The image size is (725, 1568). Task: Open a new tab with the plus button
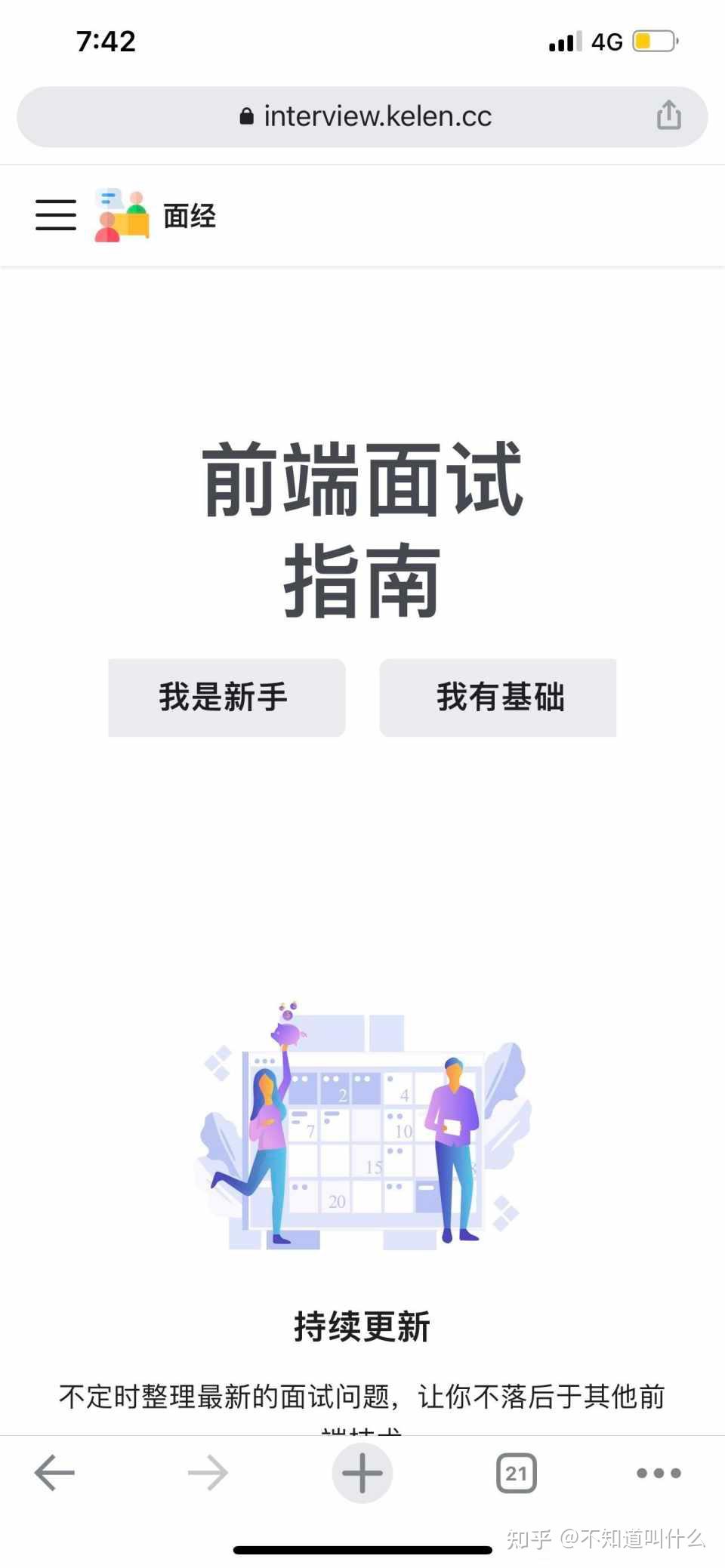[x=362, y=1473]
